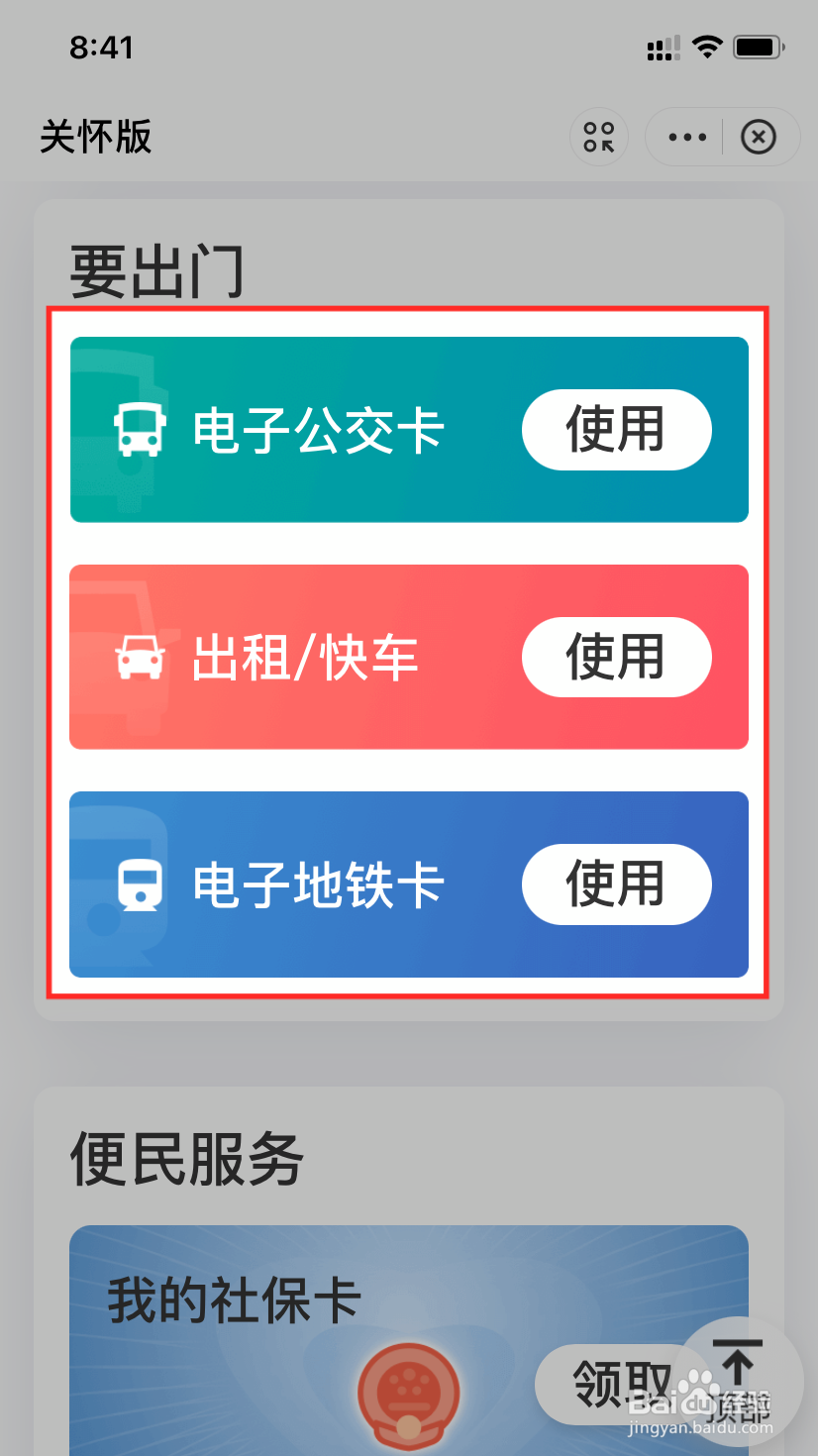Click the circular mini-program QR code icon
This screenshot has height=1456, width=818.
[598, 137]
